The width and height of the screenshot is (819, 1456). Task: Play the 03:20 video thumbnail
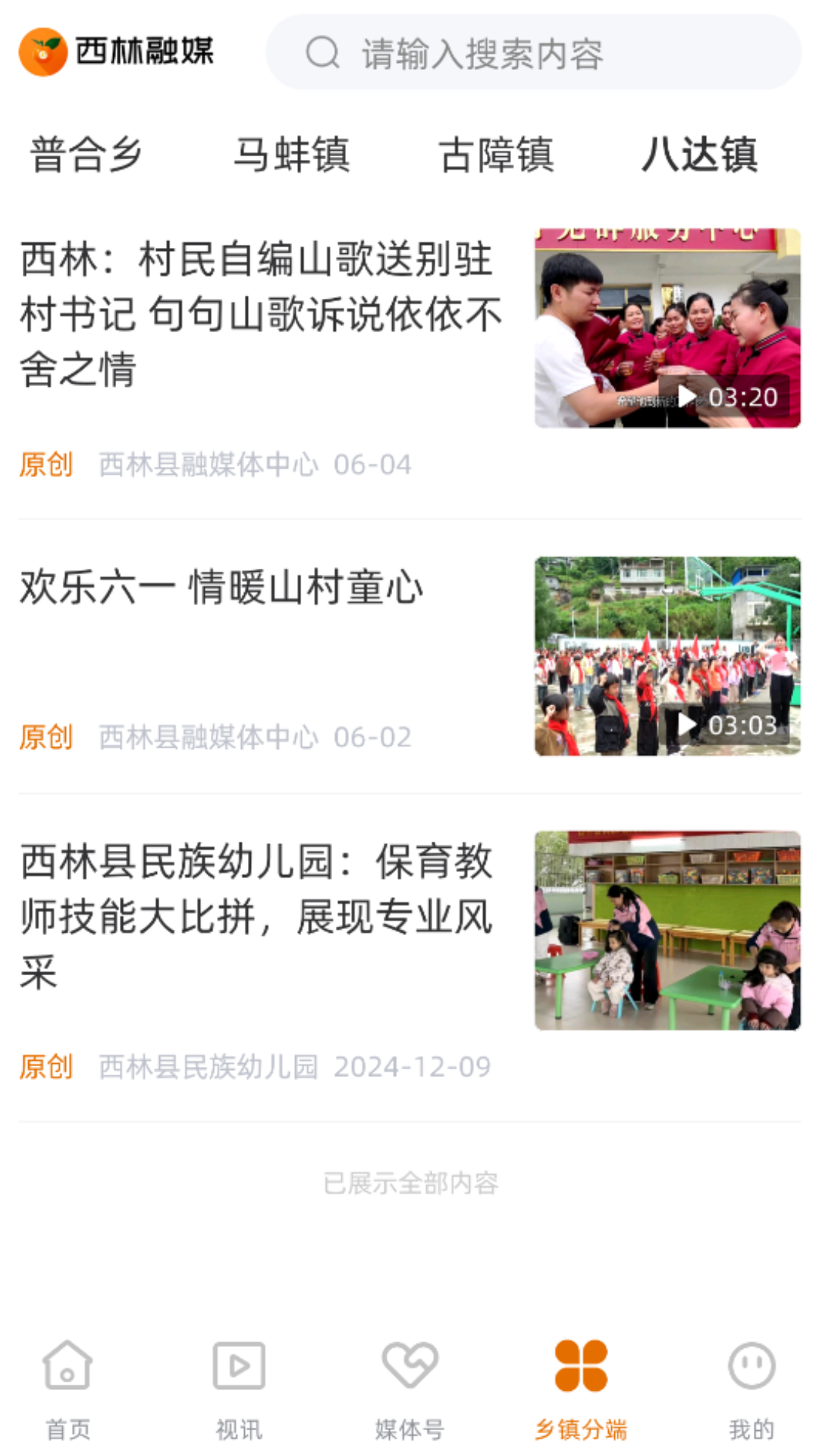click(667, 328)
